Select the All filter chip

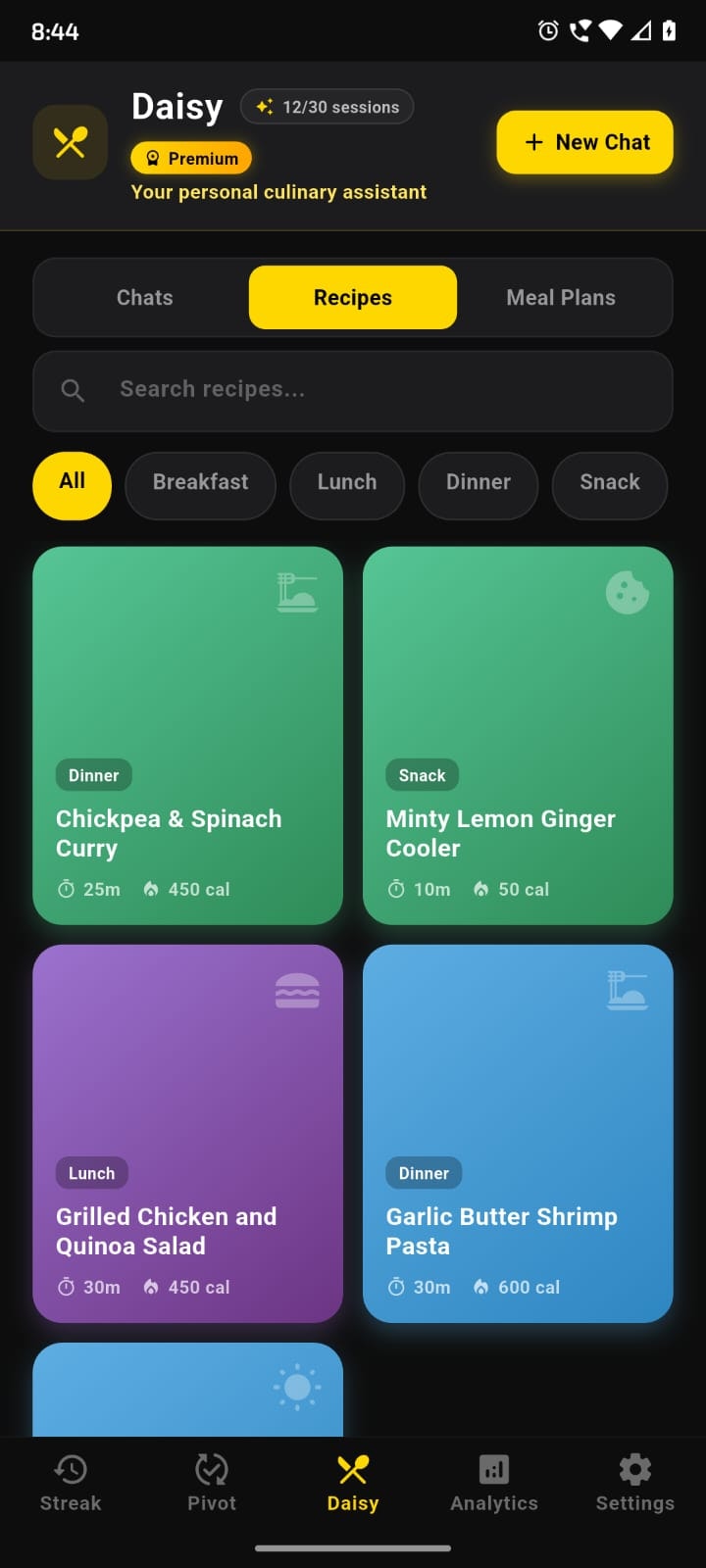click(72, 482)
